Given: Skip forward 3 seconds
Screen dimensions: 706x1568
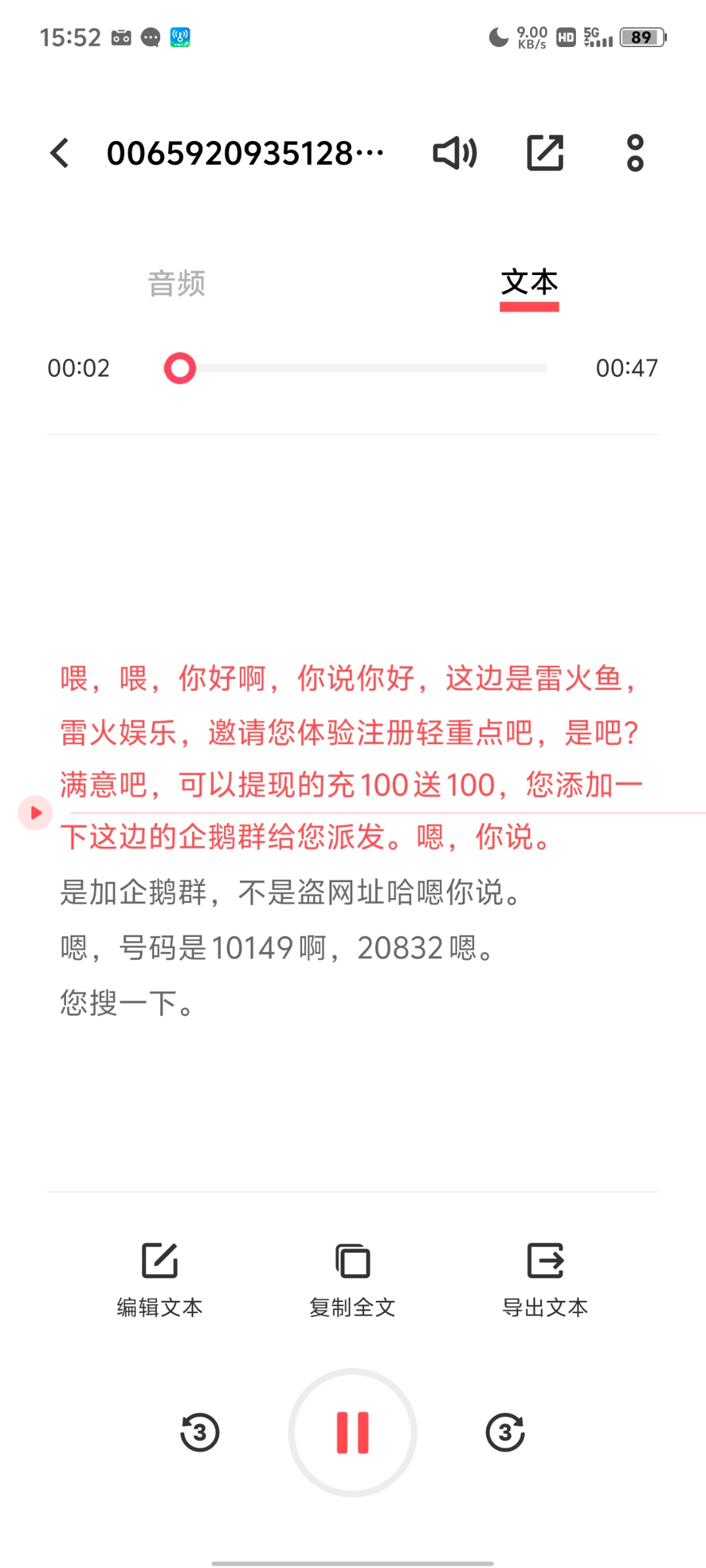Looking at the screenshot, I should point(505,1432).
